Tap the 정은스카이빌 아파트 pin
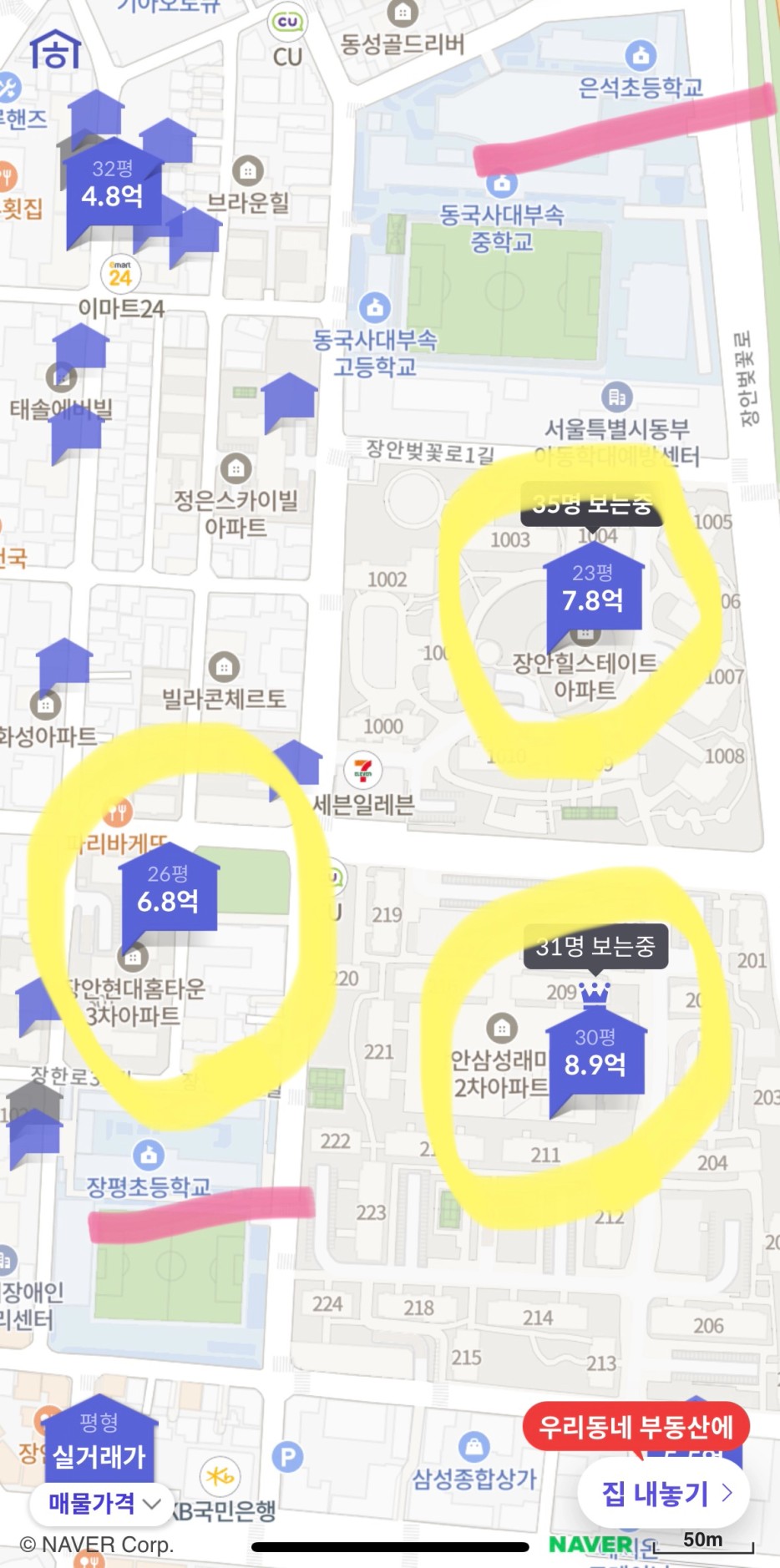Image resolution: width=780 pixels, height=1568 pixels. (236, 468)
